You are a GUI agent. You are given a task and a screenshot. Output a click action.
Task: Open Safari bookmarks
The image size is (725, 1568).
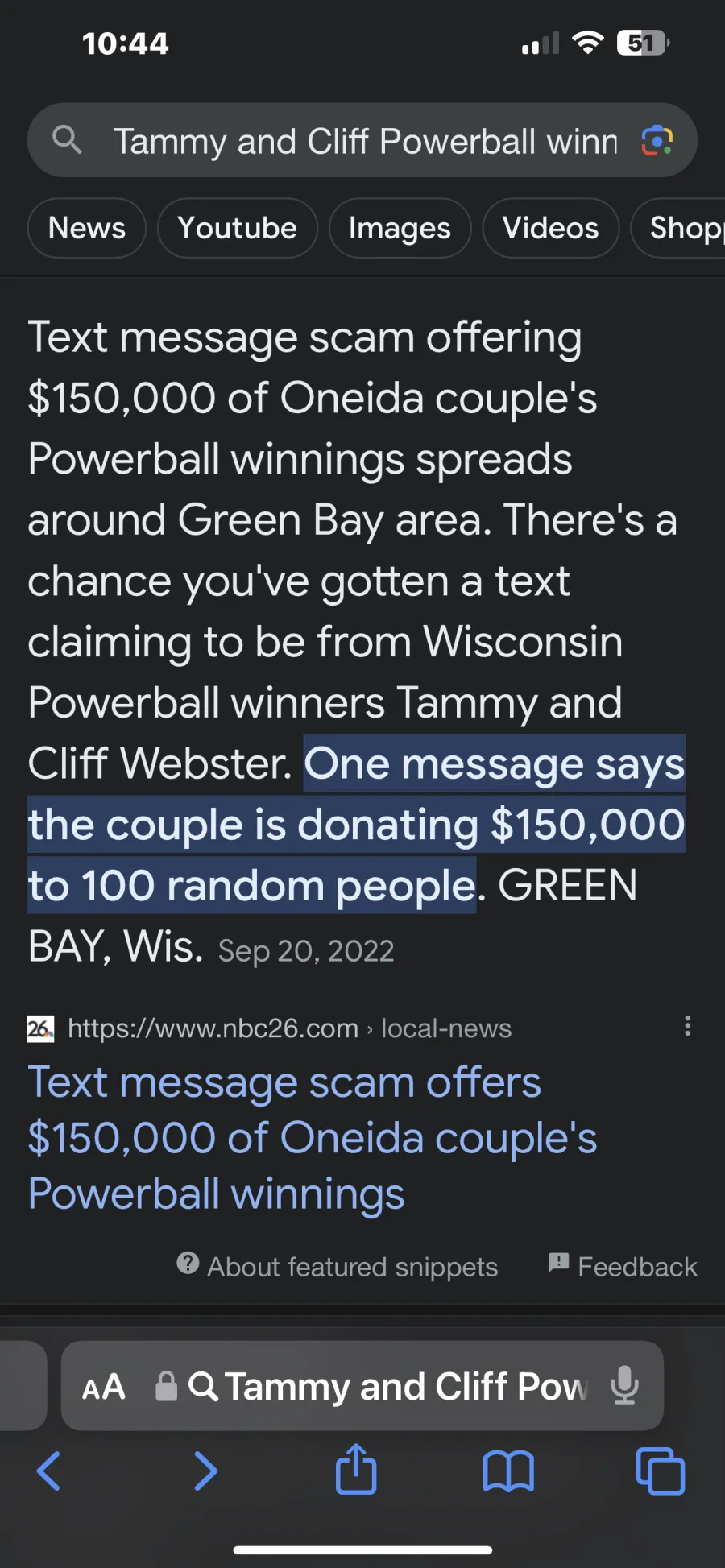(508, 1471)
